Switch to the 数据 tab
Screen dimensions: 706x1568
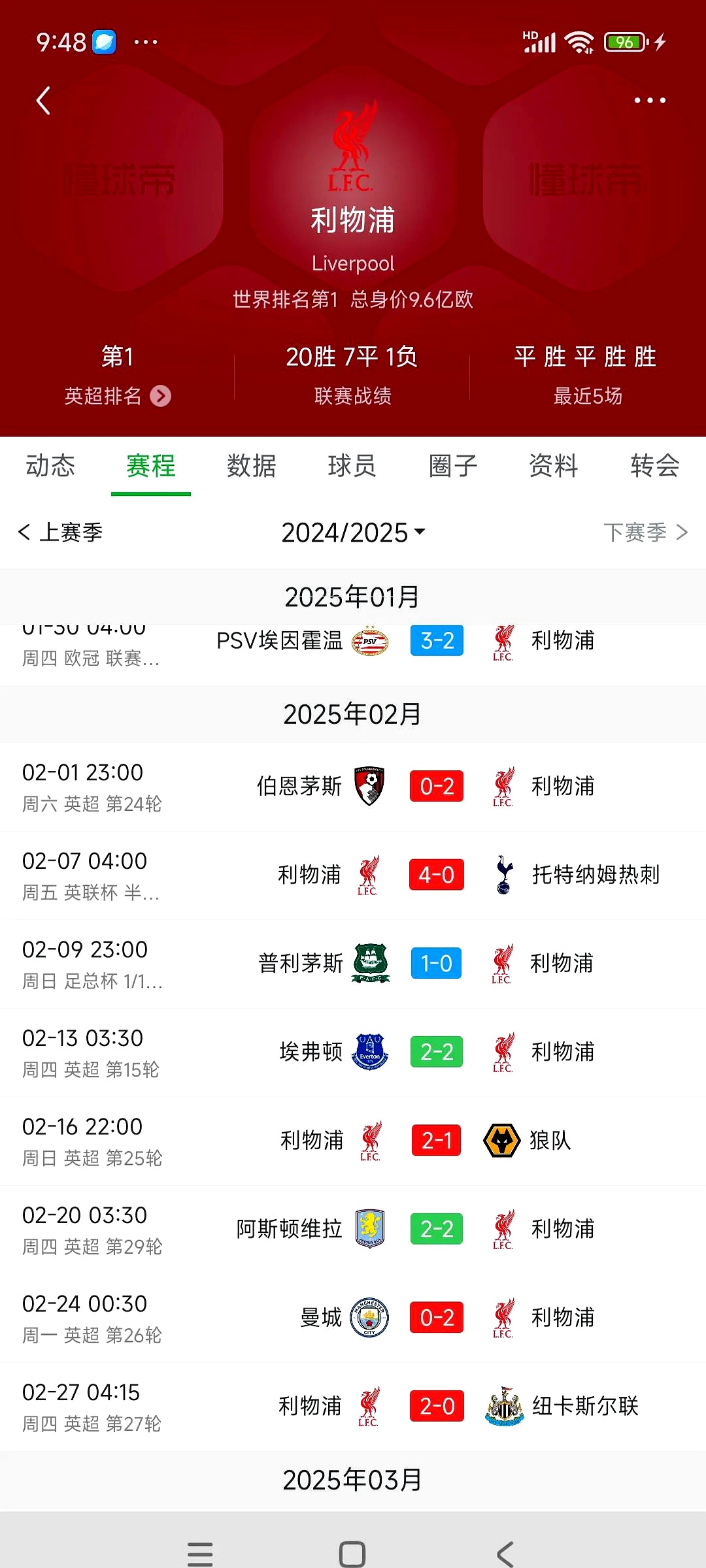252,466
